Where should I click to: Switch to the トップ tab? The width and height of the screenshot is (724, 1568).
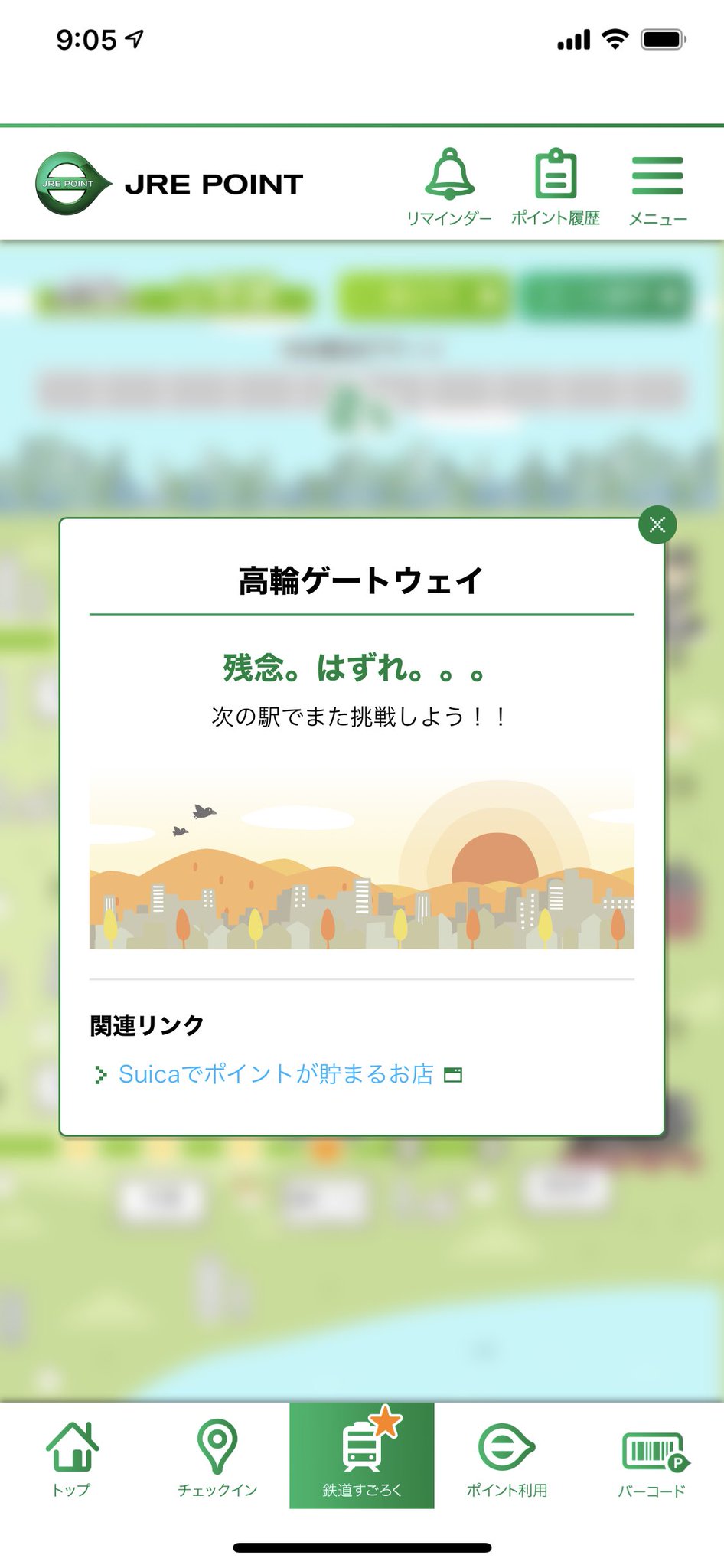[72, 1457]
